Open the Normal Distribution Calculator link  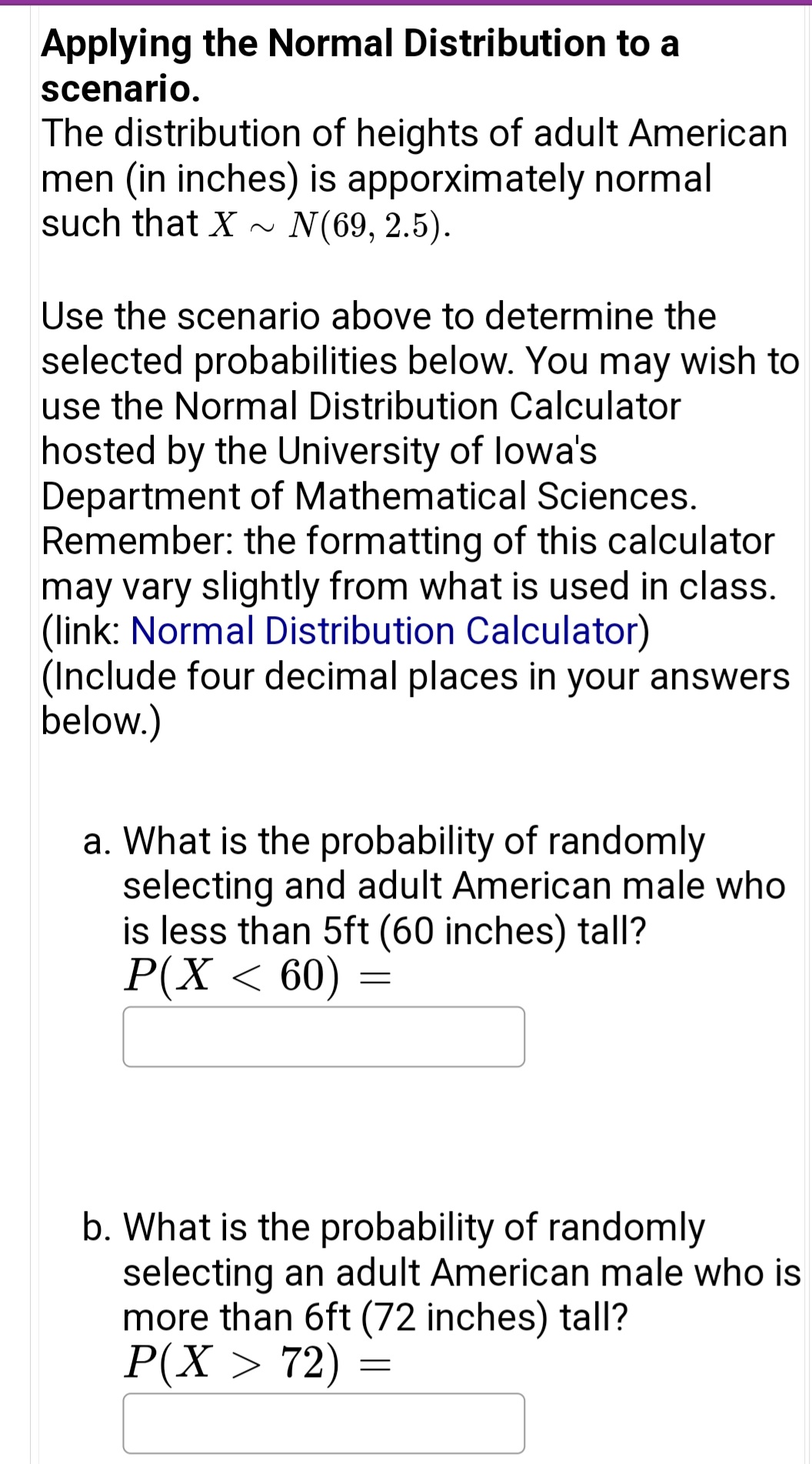click(385, 632)
